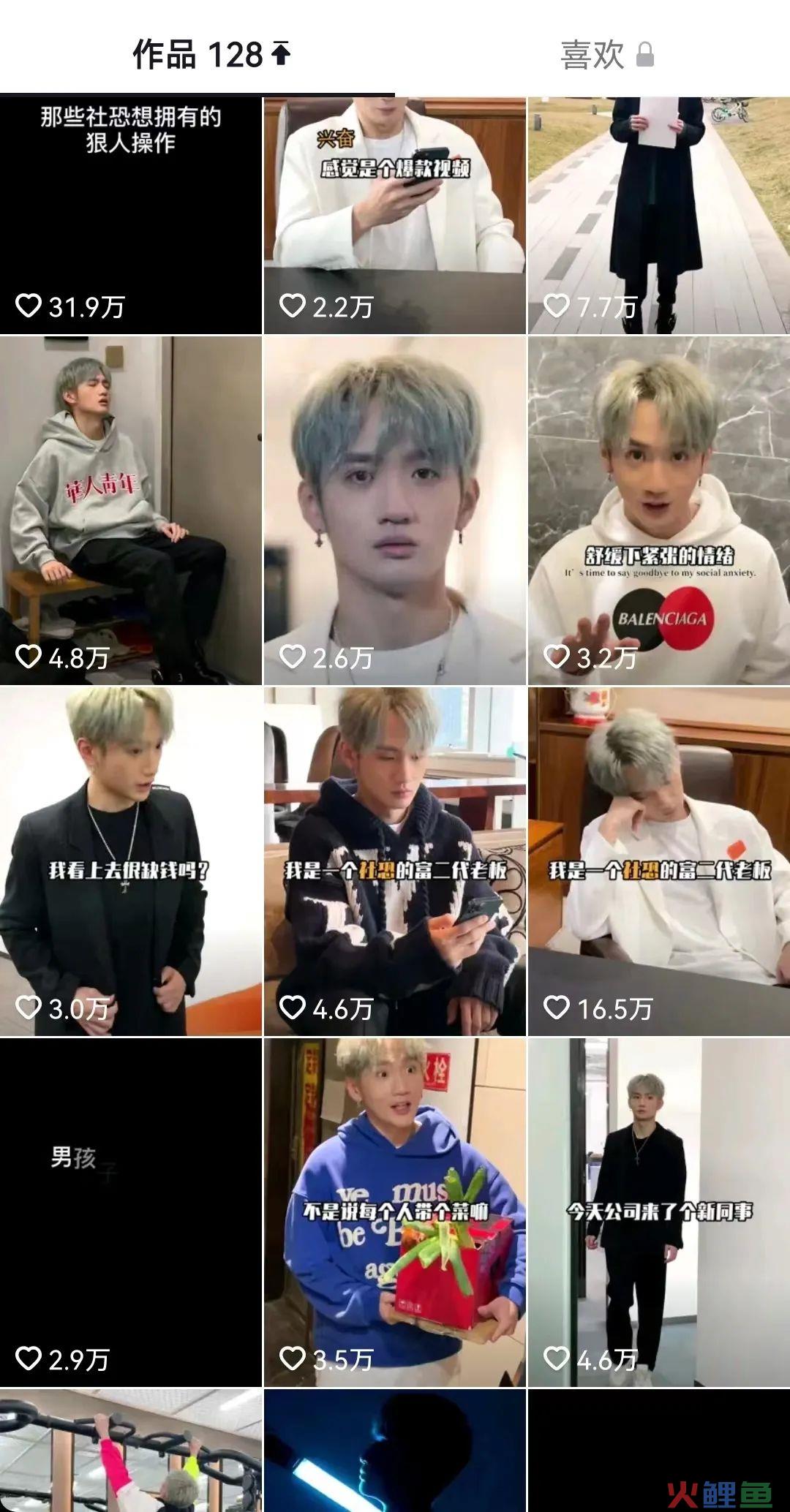Open the 那些社恐想拥有的狠人操作 video

tap(130, 216)
